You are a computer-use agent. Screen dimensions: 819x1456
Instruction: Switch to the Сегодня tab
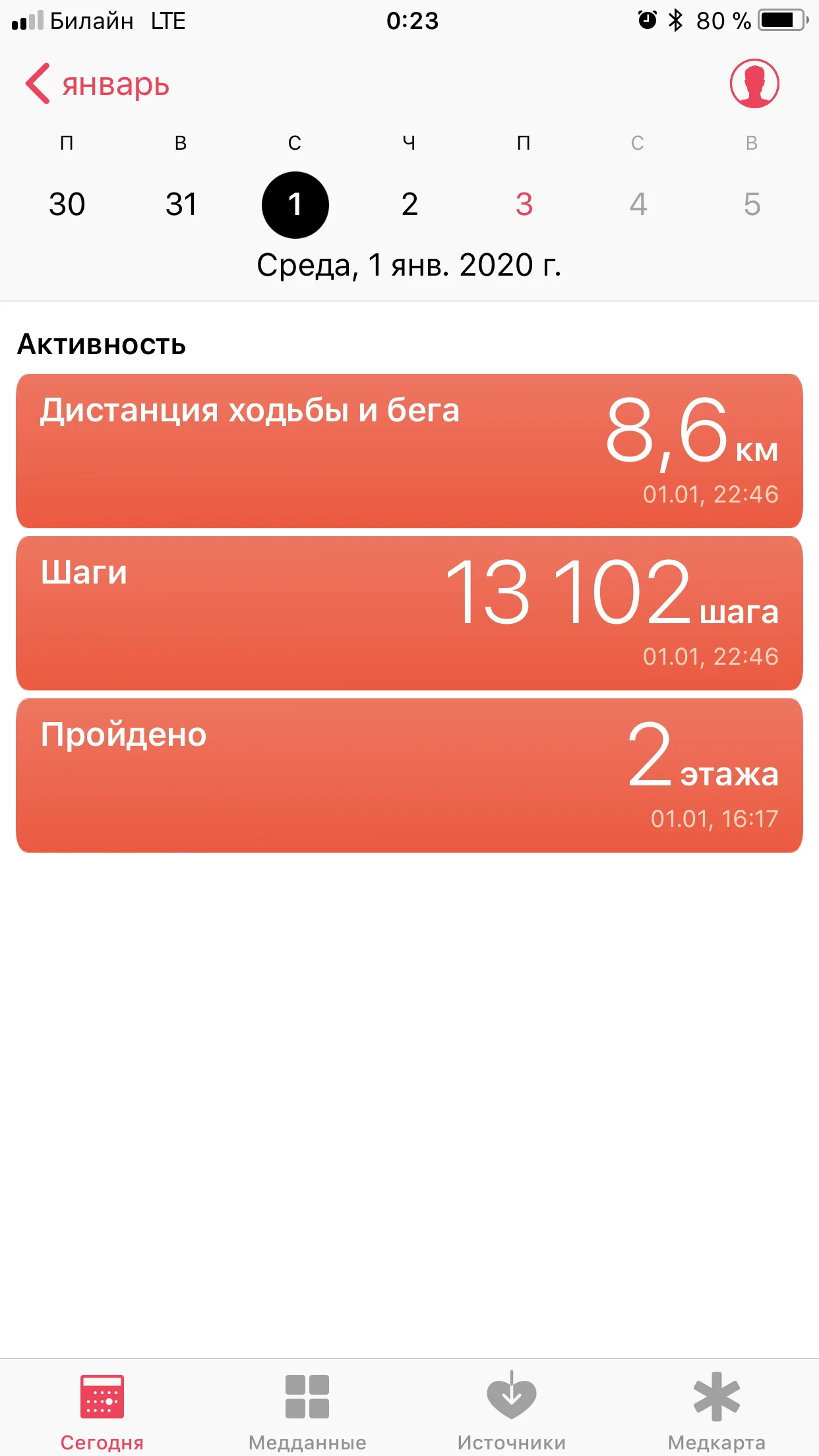pos(102,1407)
